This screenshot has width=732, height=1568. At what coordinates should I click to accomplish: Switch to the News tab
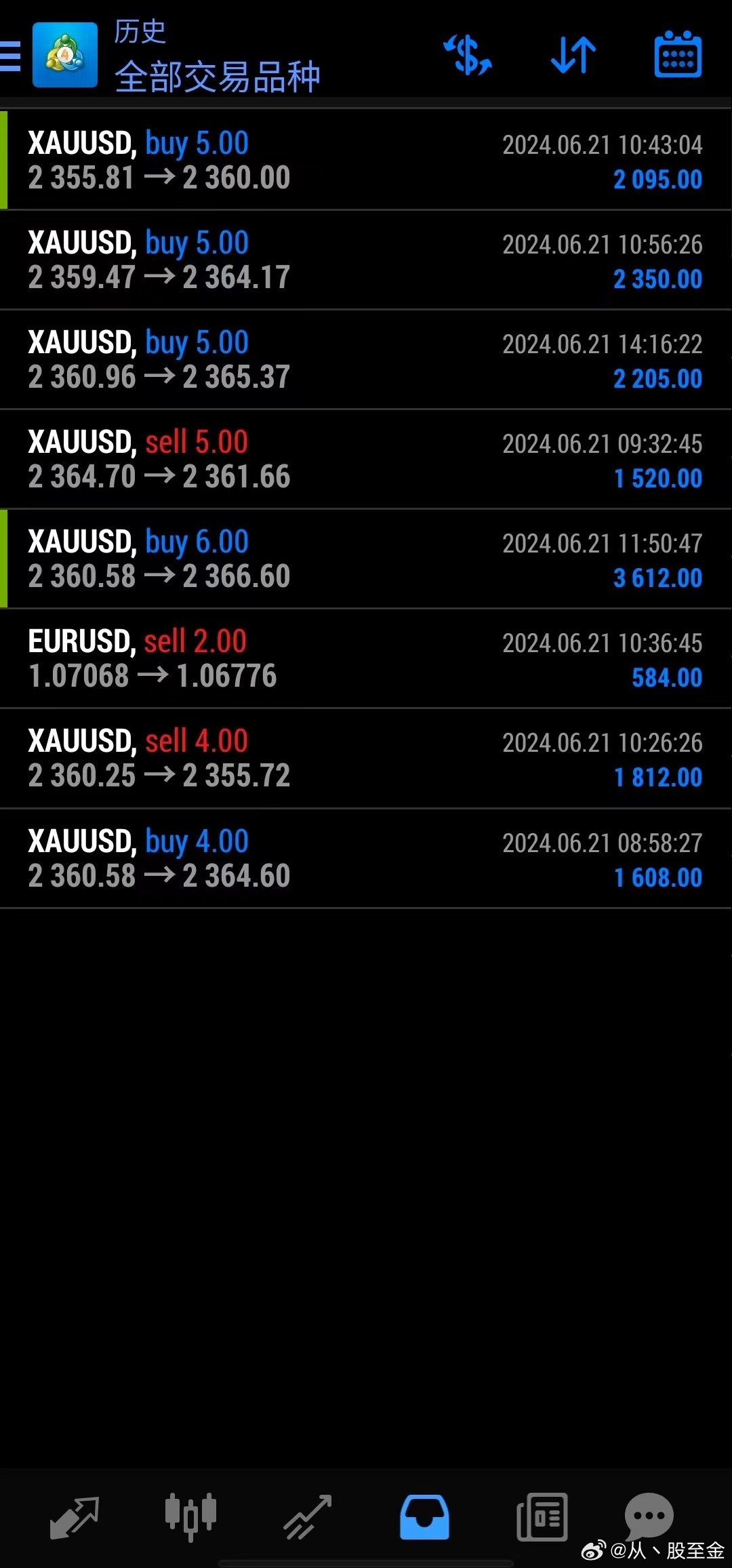click(x=542, y=1517)
